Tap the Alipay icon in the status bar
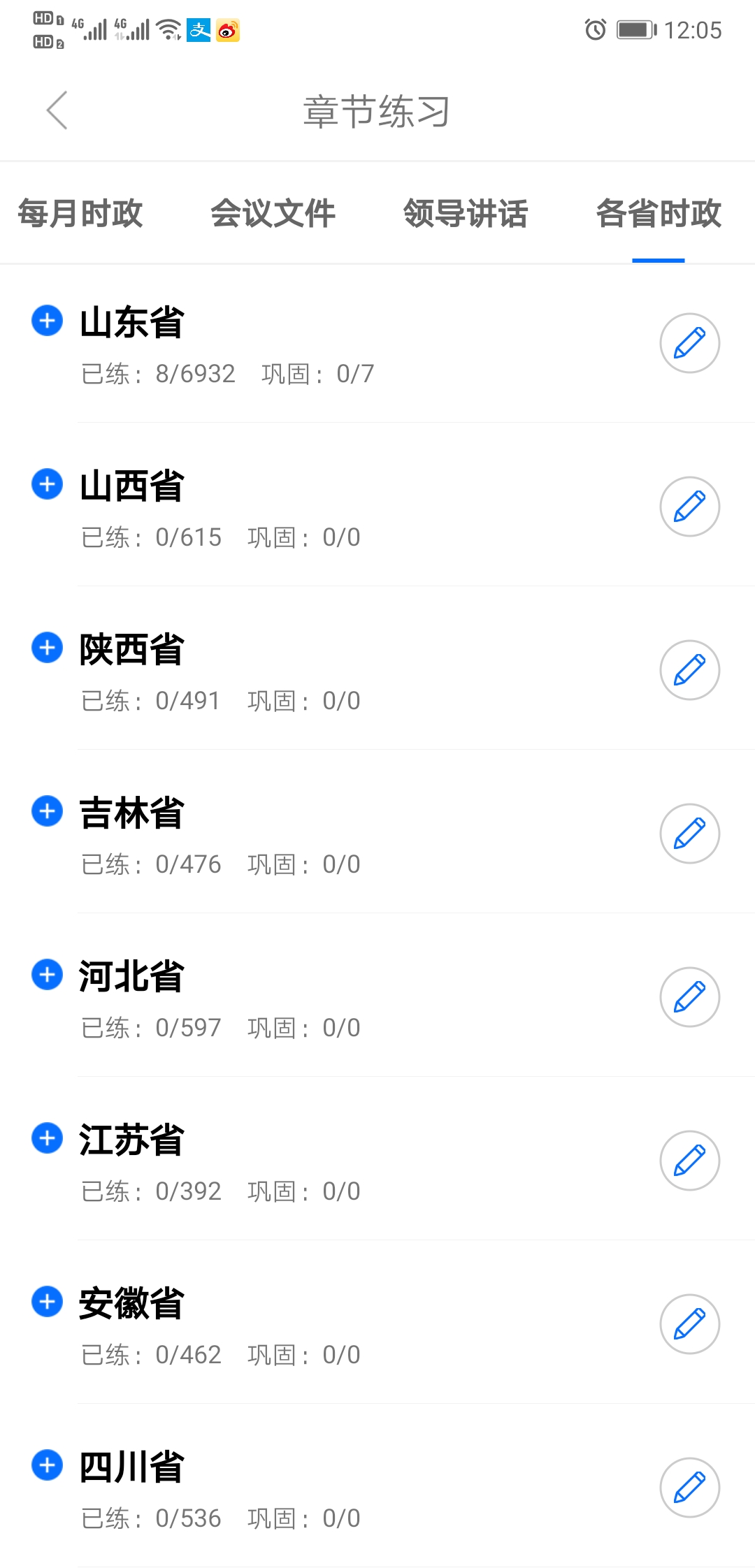This screenshot has width=755, height=1568. (198, 30)
